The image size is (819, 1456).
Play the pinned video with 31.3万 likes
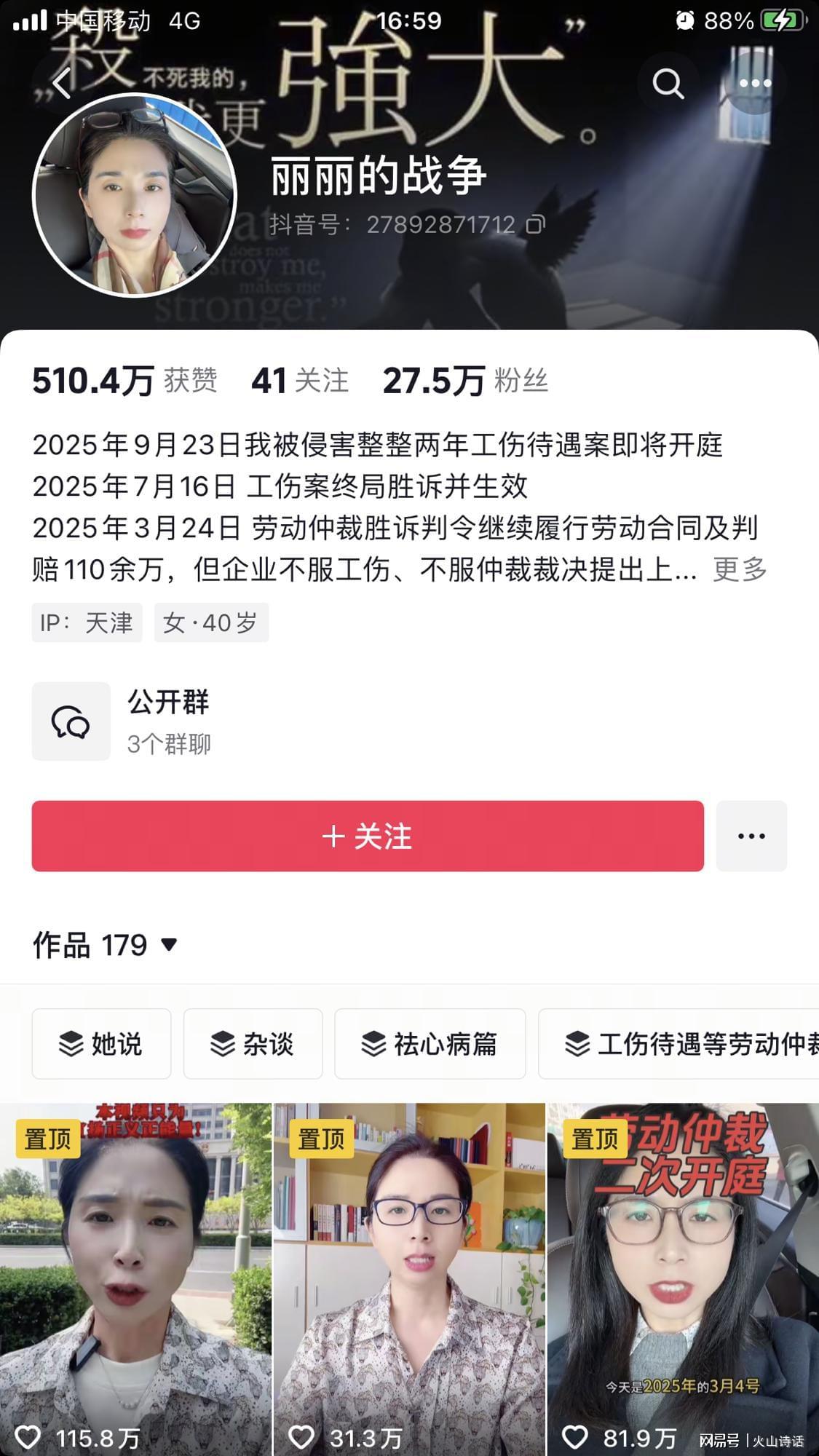pyautogui.click(x=409, y=1279)
